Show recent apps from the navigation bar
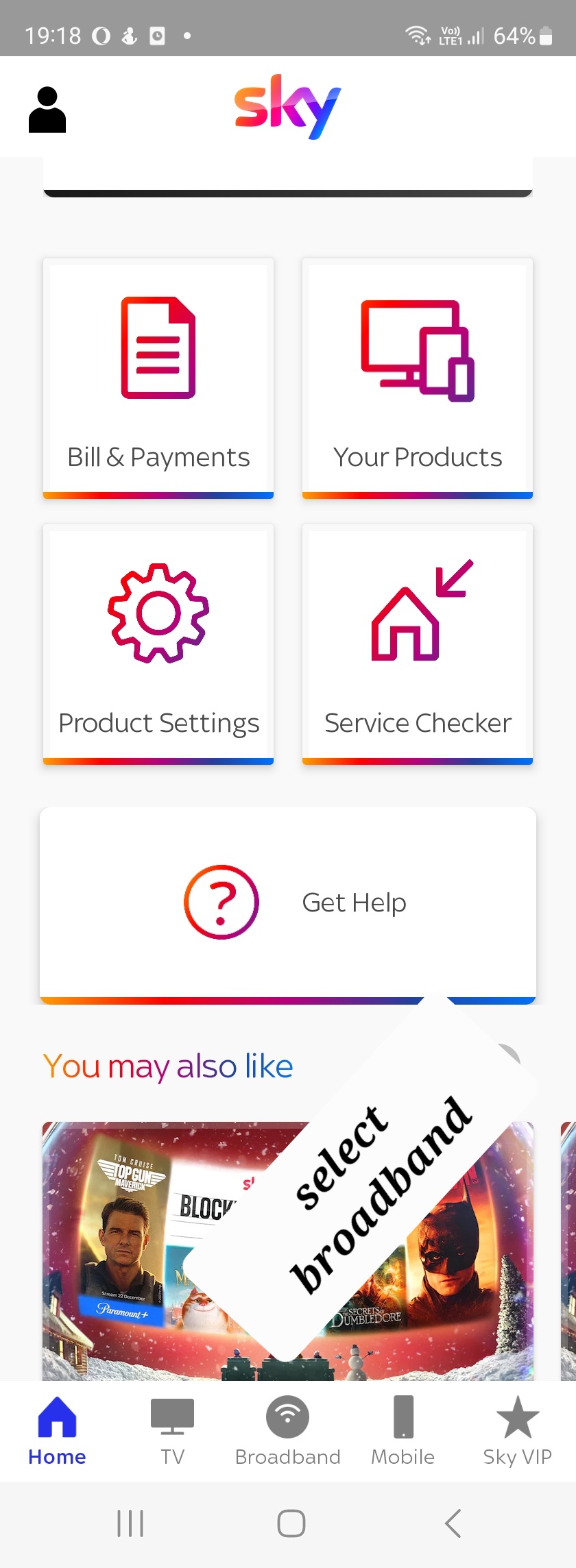 (x=130, y=1523)
